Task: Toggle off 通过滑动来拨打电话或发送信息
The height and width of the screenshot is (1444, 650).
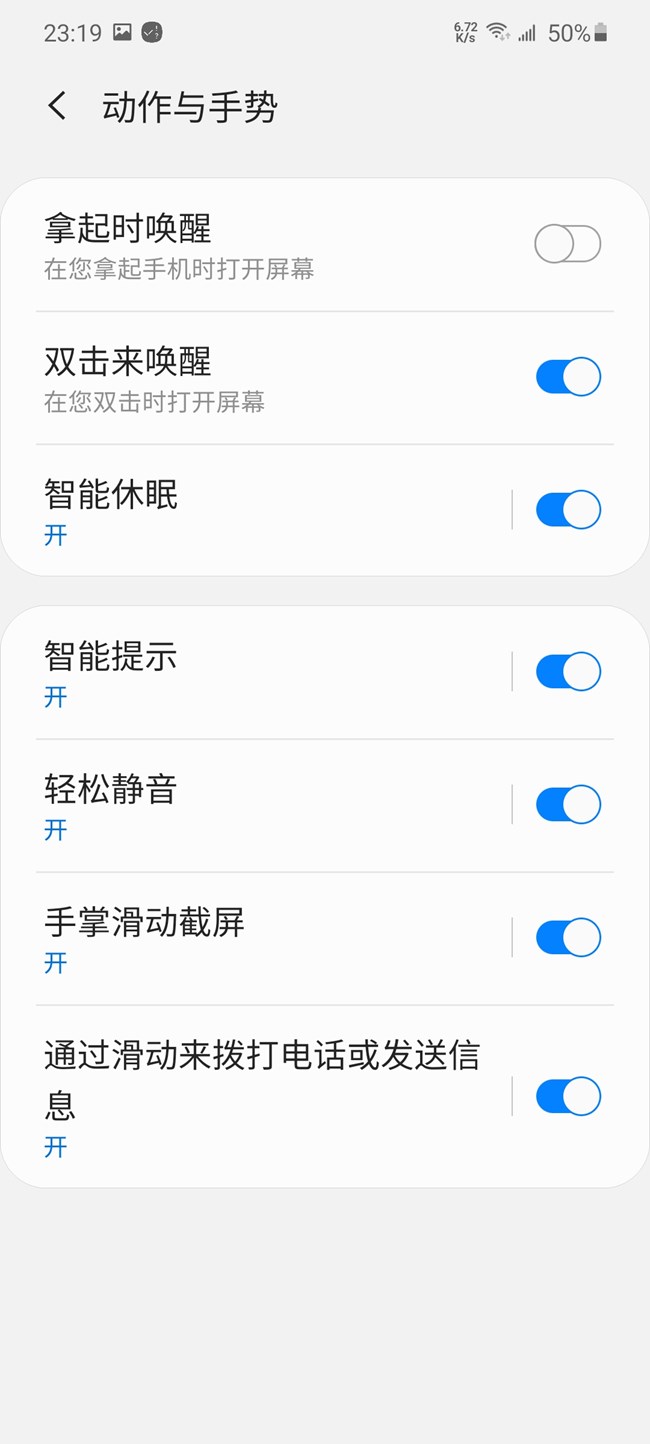Action: coord(567,1096)
